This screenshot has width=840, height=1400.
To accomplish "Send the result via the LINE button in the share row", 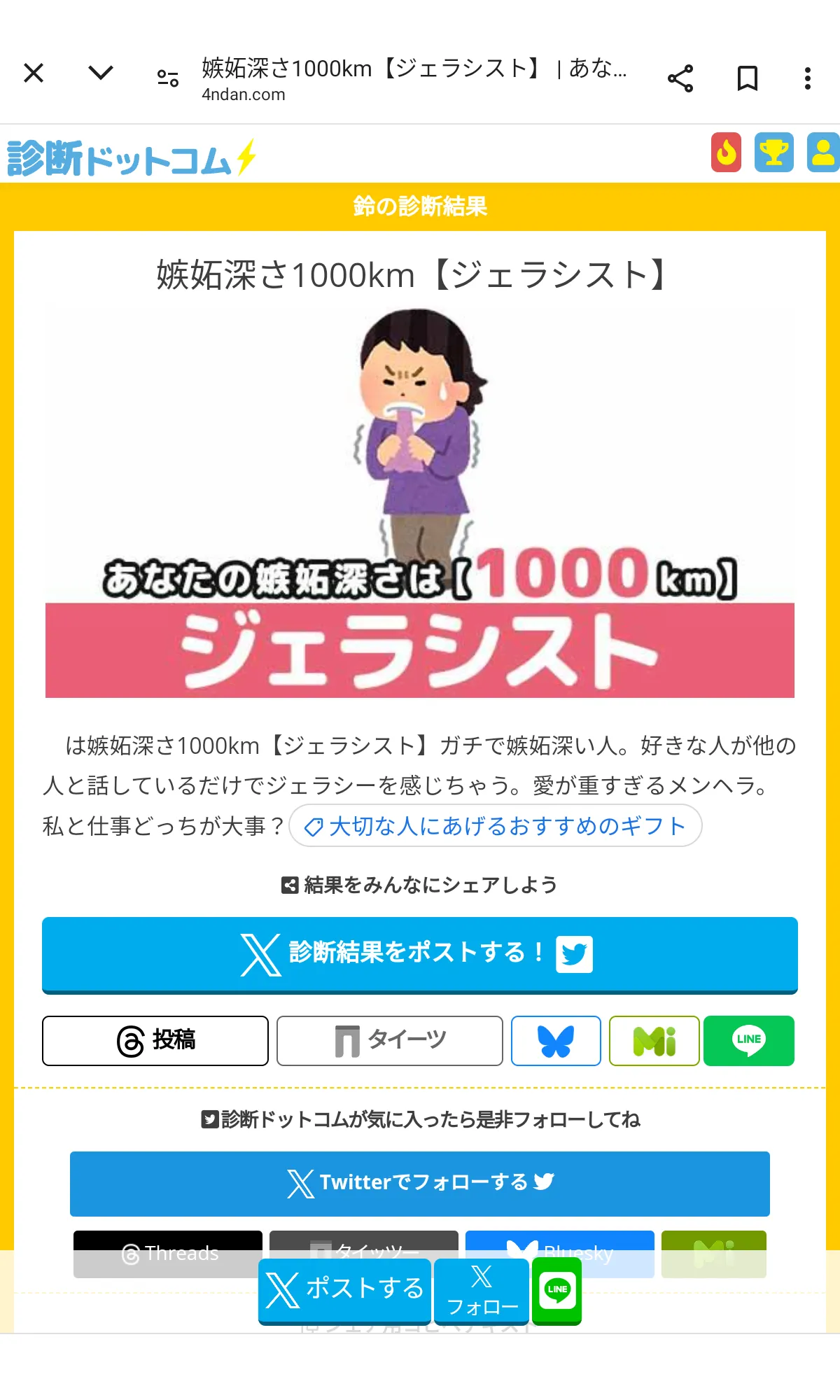I will click(749, 1041).
